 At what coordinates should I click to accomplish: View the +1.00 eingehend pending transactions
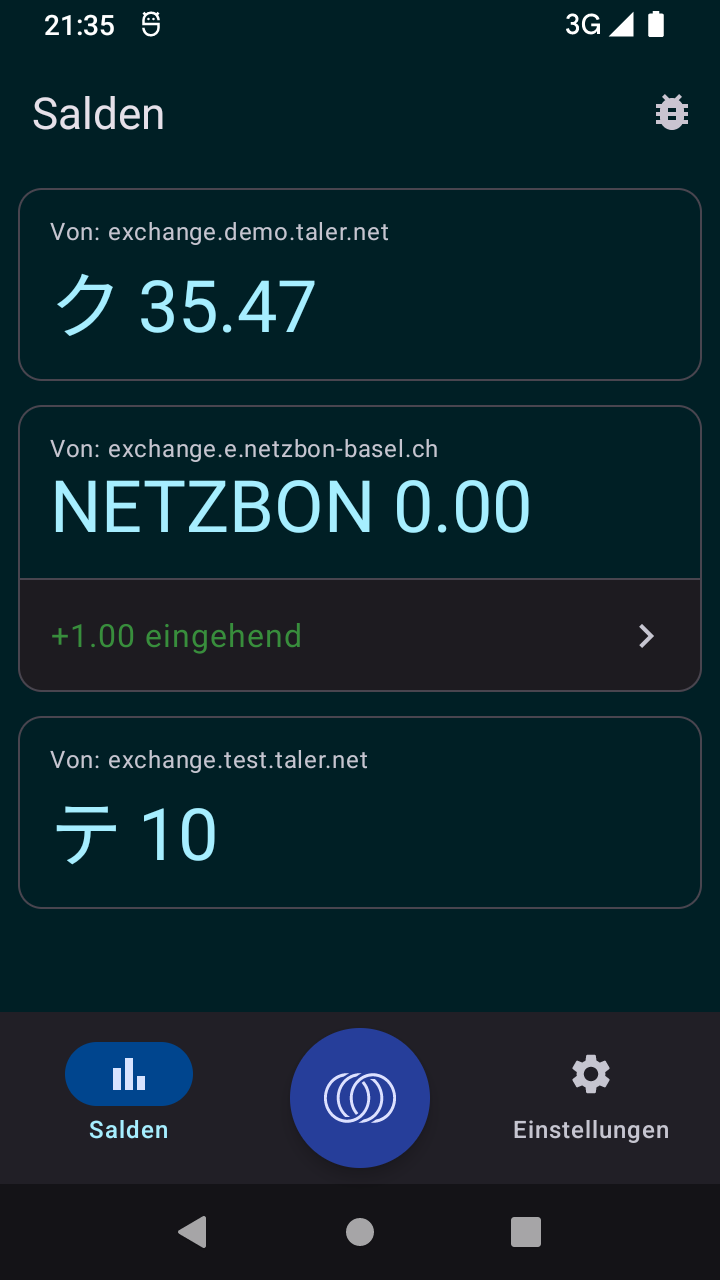click(x=360, y=636)
